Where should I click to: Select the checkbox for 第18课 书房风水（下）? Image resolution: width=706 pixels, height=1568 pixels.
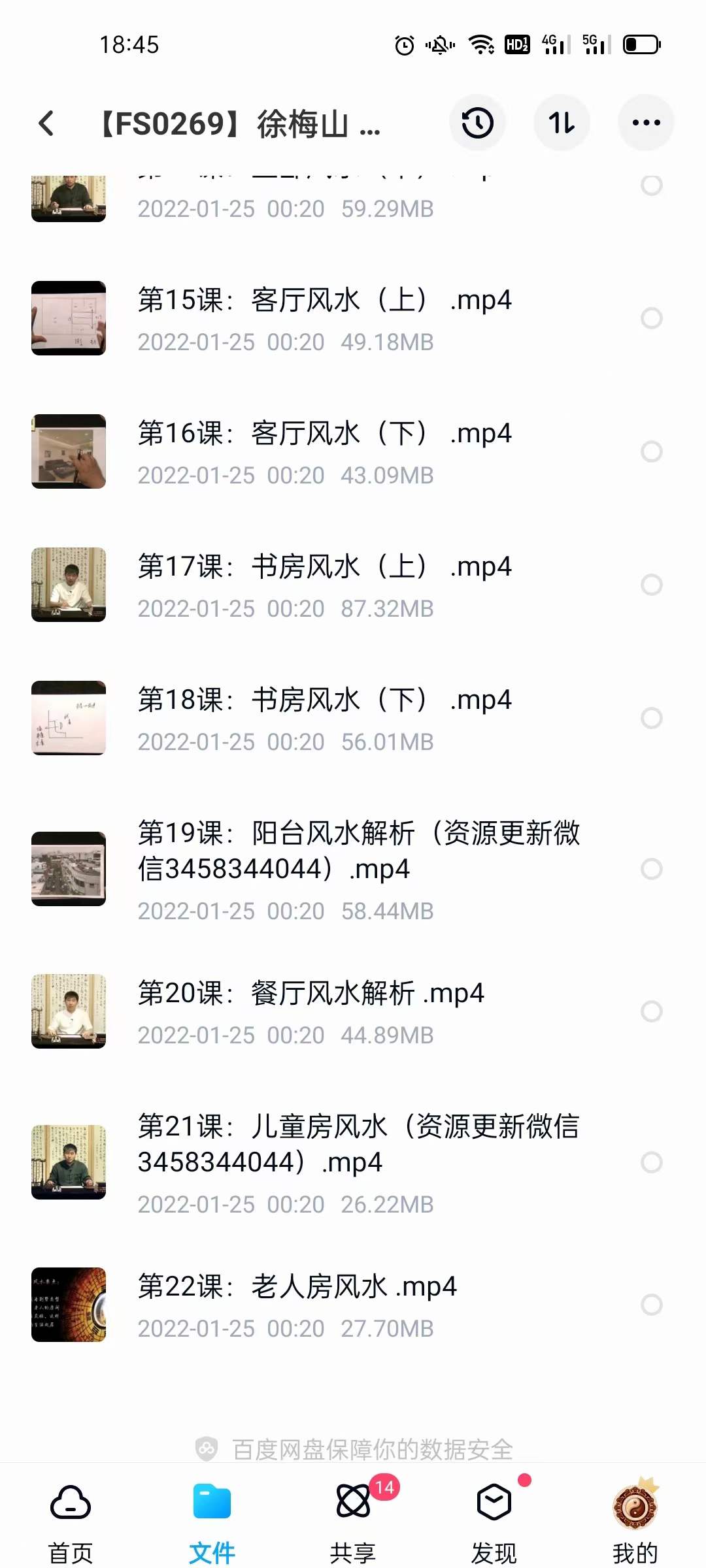(651, 718)
